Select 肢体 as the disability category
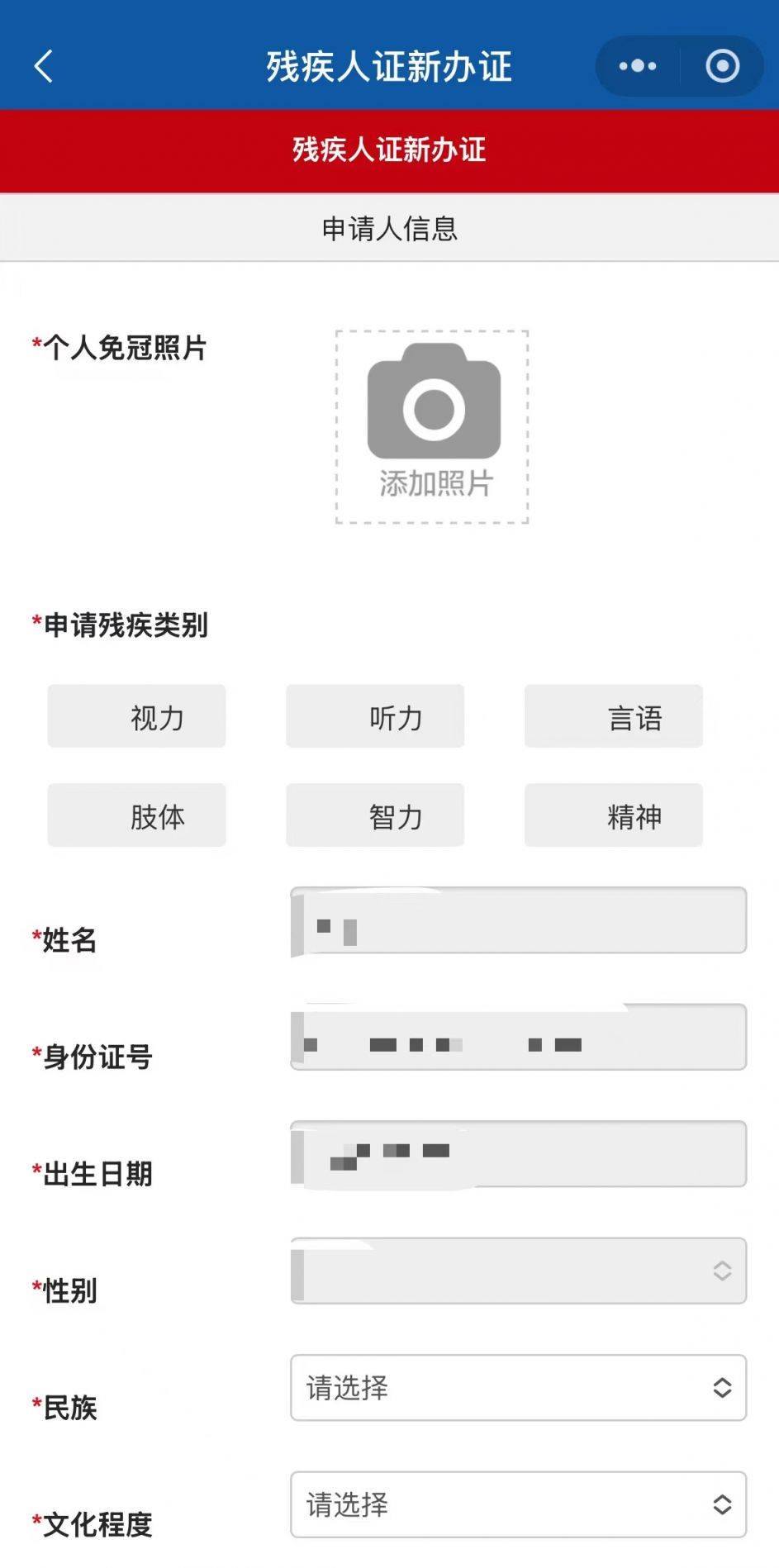 pyautogui.click(x=136, y=815)
